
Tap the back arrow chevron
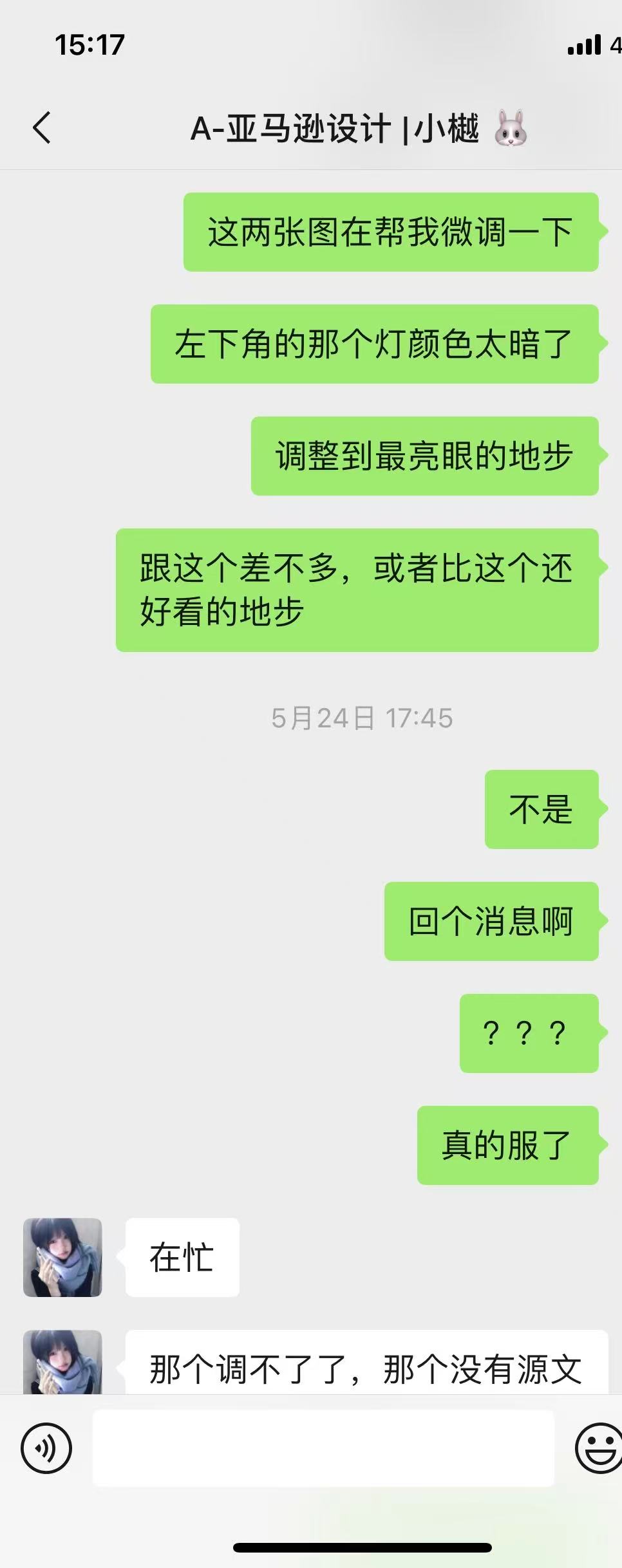point(41,127)
